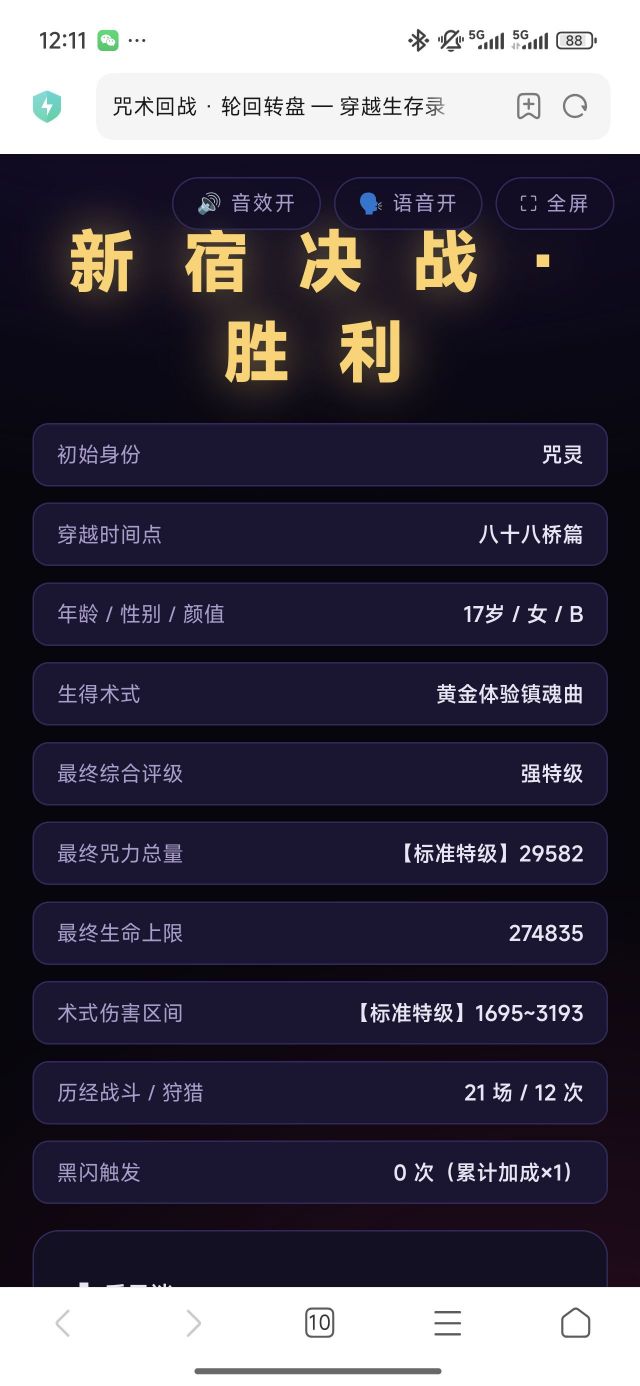Toggle the 语音开 voice button
Screen dimensions: 640x1386
point(408,203)
